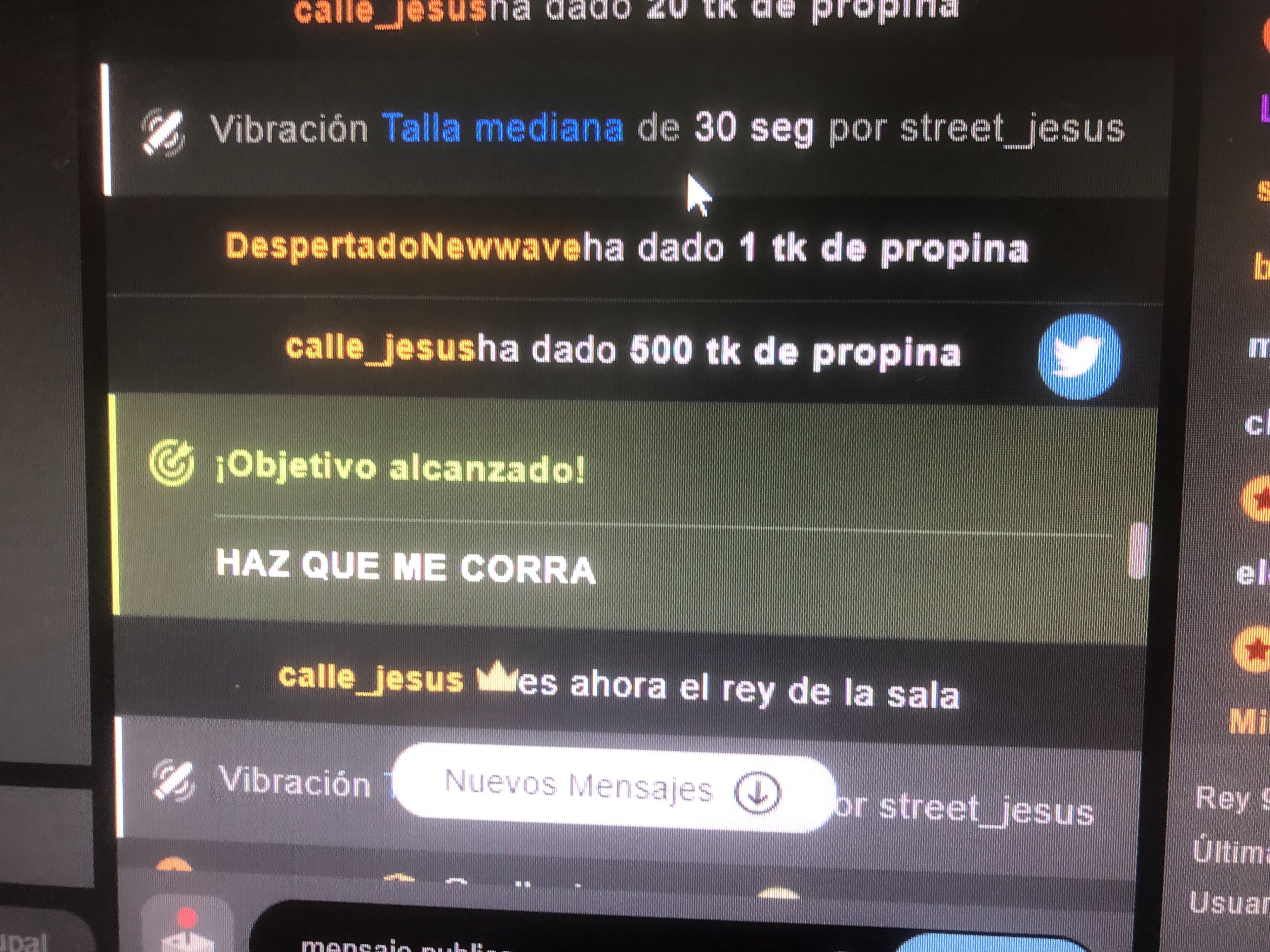
Task: Jump to new messages via Nuevos Mensajes
Action: (x=614, y=788)
